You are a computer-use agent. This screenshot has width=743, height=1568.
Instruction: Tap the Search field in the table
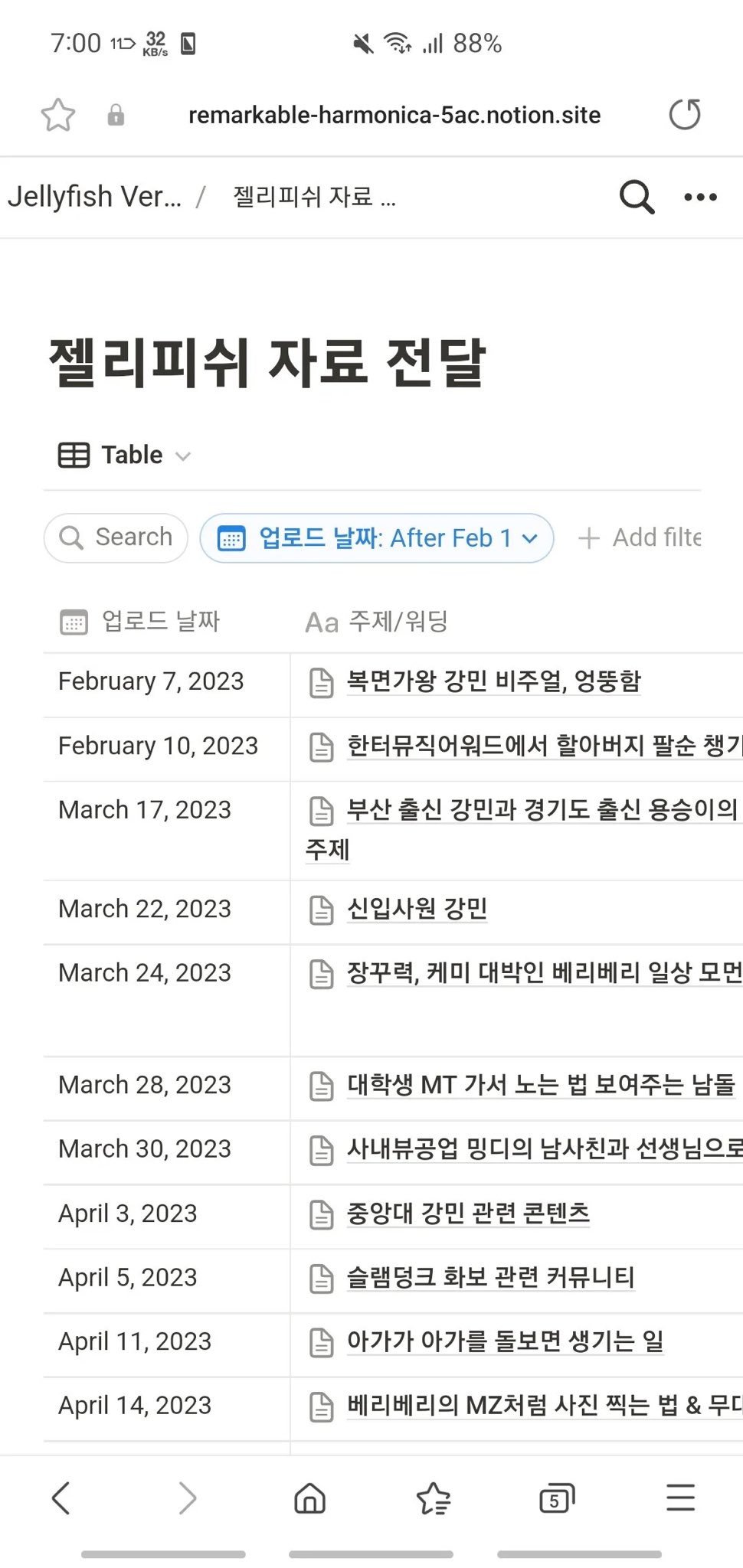[x=116, y=537]
